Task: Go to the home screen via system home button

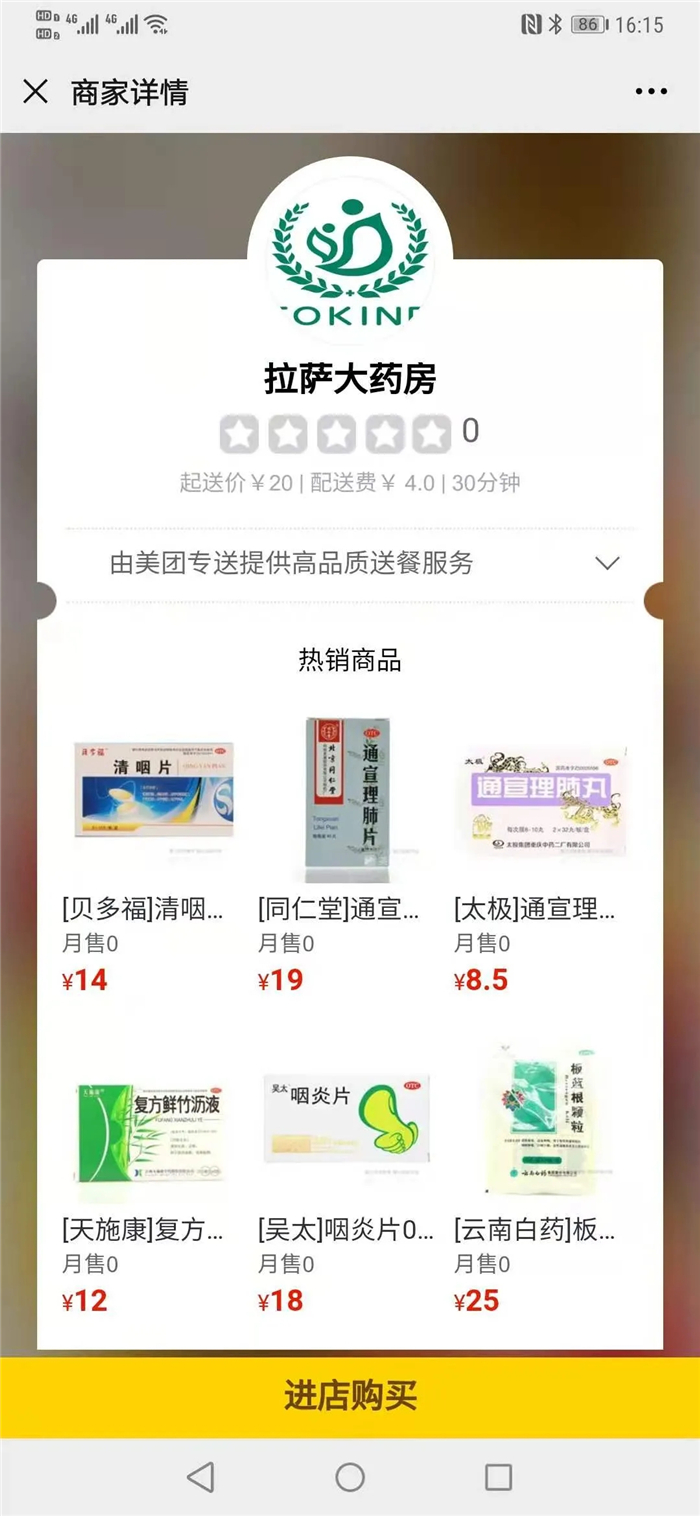Action: pos(350,1477)
